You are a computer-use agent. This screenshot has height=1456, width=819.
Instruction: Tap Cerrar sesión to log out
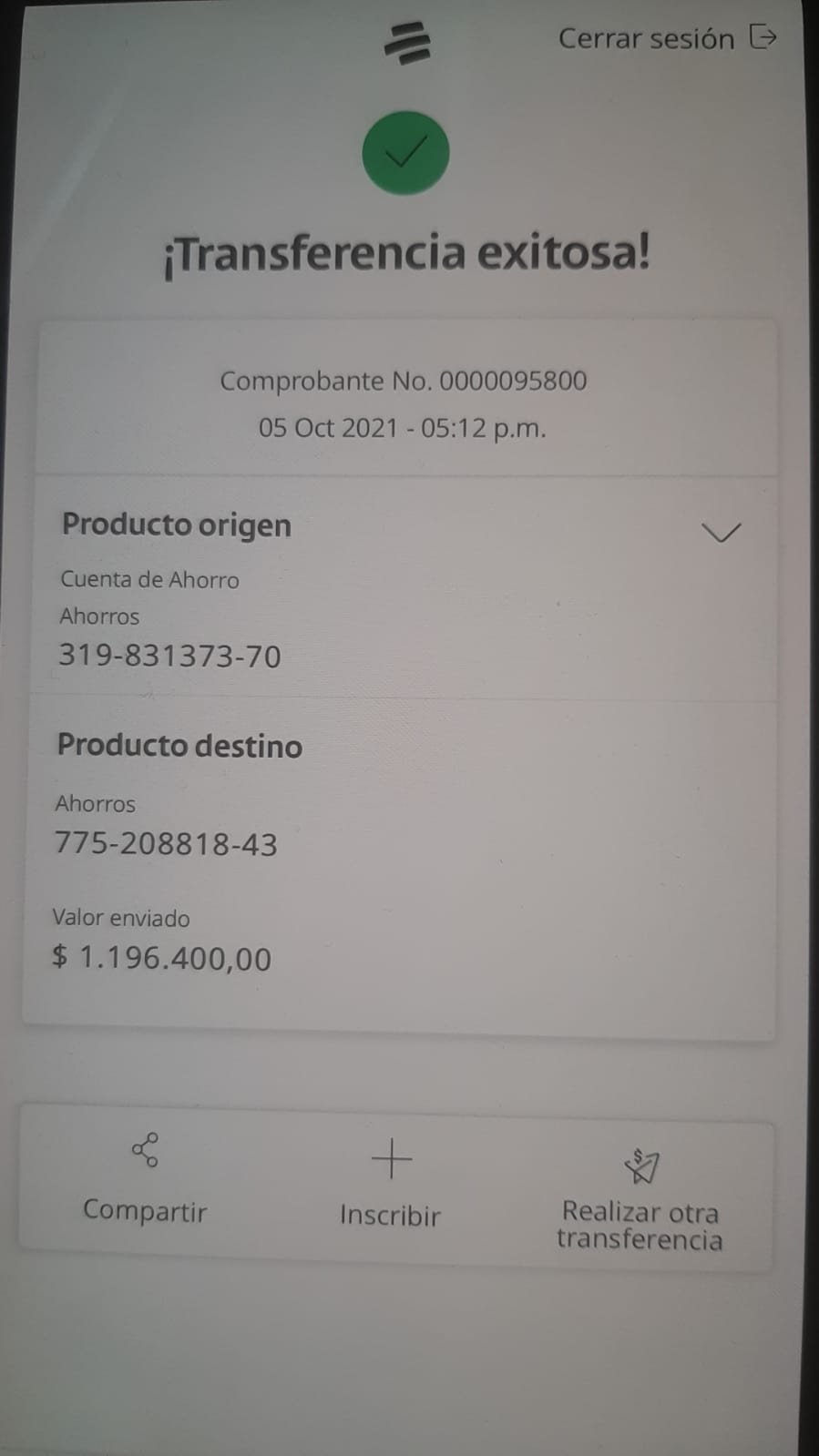click(x=666, y=38)
